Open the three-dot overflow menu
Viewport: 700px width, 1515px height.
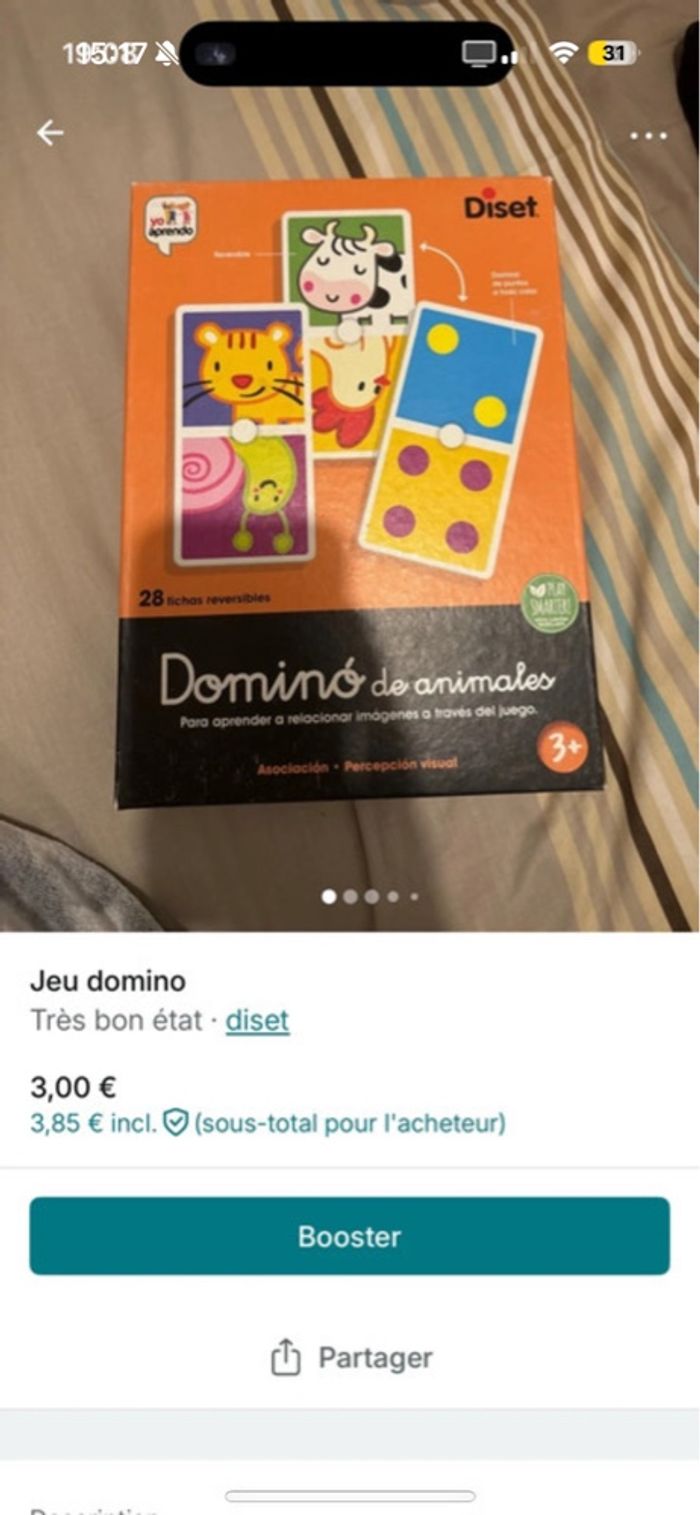tap(648, 136)
